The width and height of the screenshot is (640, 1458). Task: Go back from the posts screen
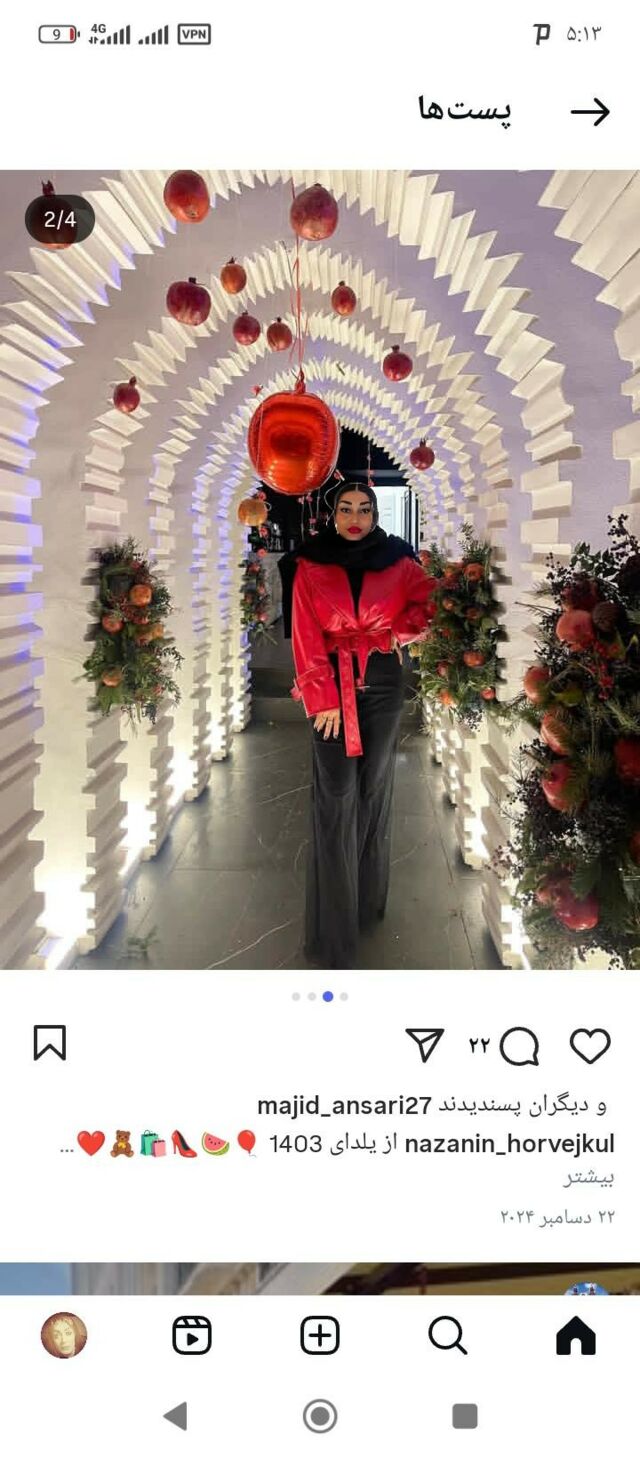click(590, 112)
